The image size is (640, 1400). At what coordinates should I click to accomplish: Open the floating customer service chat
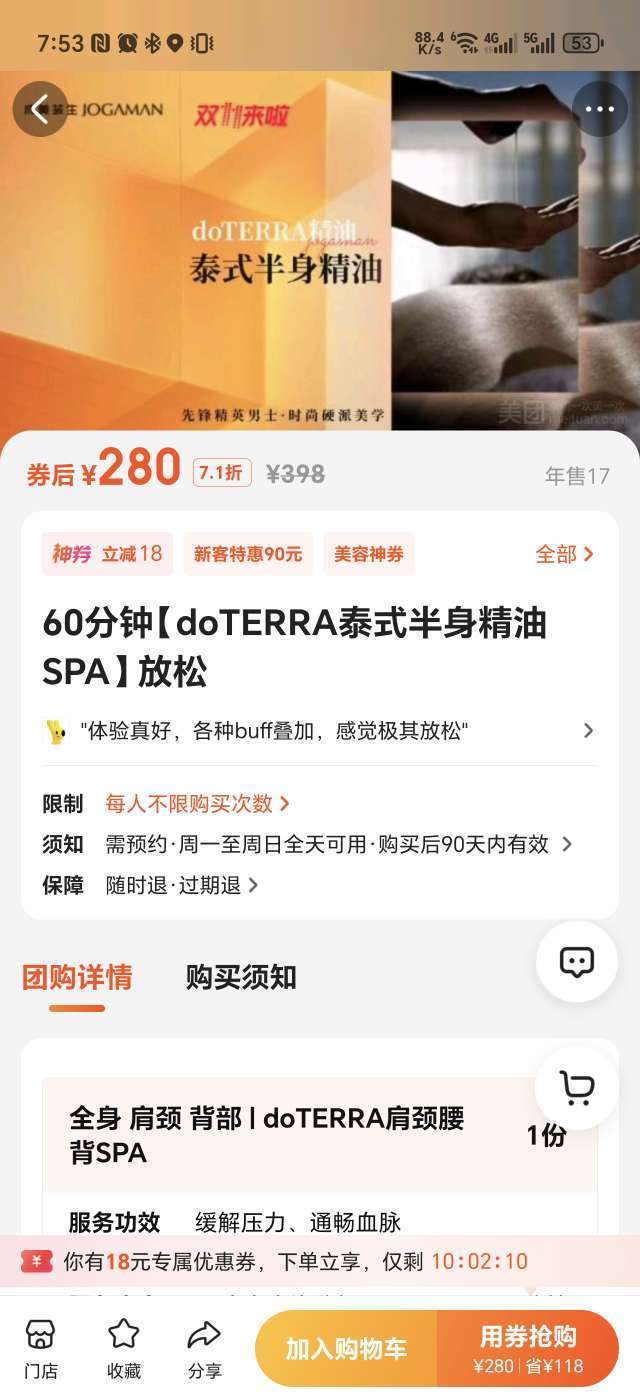pos(577,962)
